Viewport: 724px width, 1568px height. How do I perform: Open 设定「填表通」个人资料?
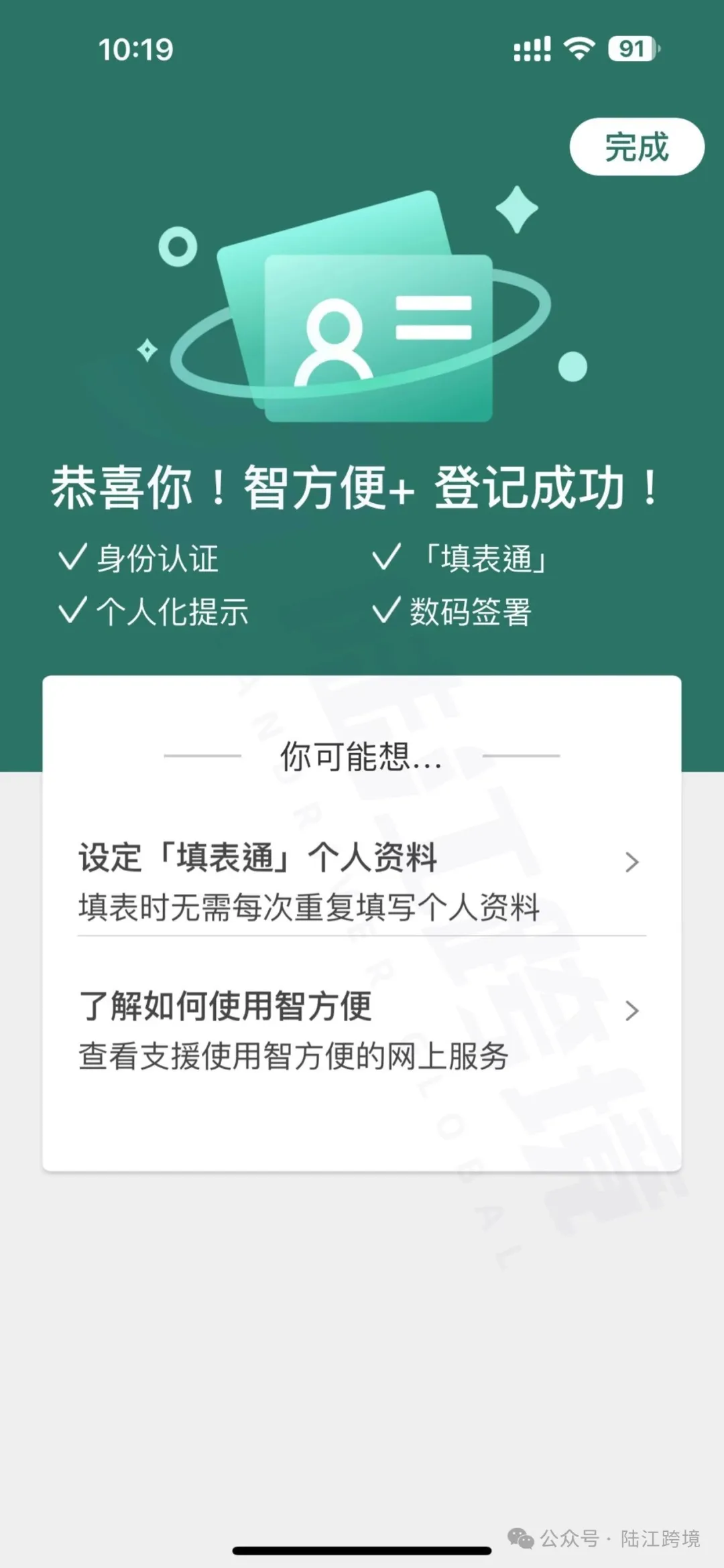pyautogui.click(x=361, y=880)
